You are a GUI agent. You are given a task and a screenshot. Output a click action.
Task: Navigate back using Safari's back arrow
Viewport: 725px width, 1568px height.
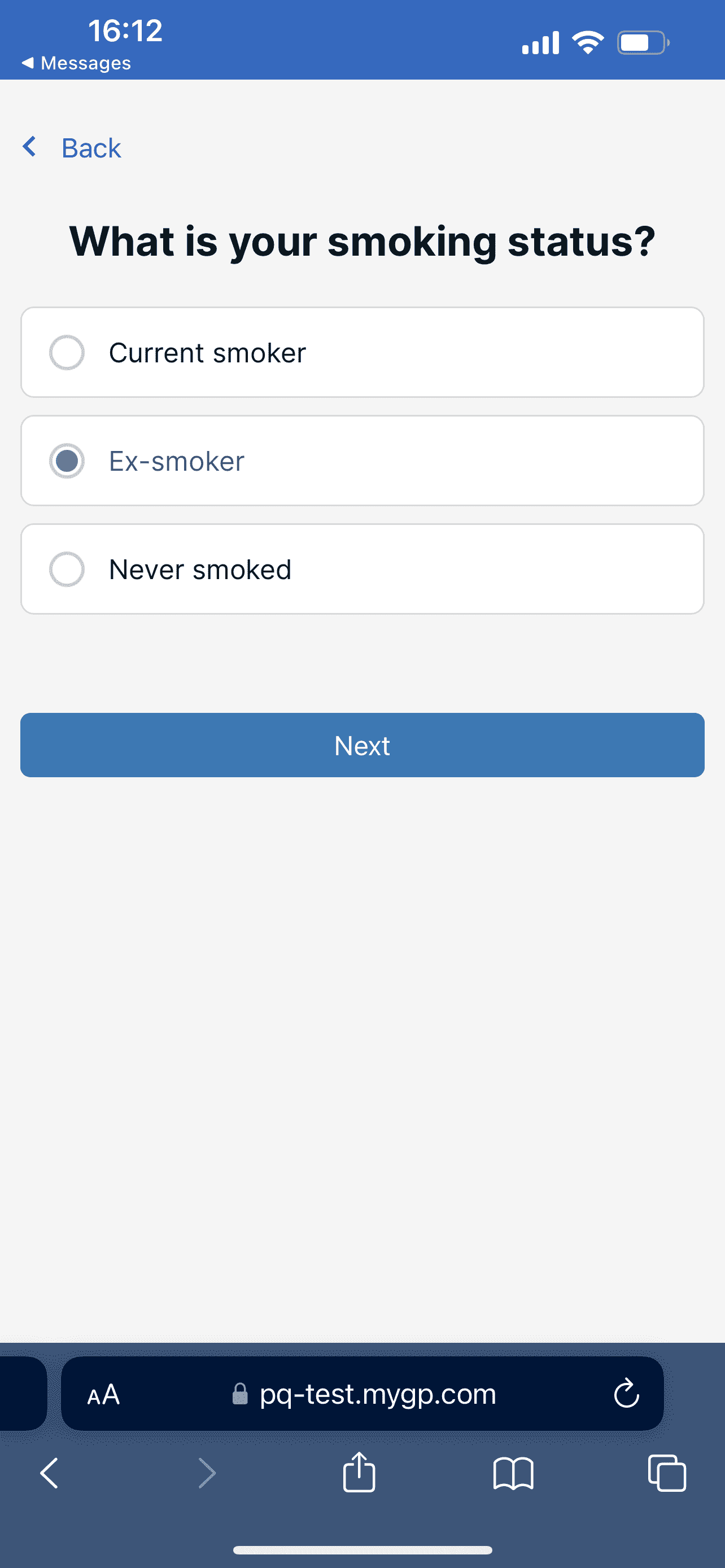49,1474
